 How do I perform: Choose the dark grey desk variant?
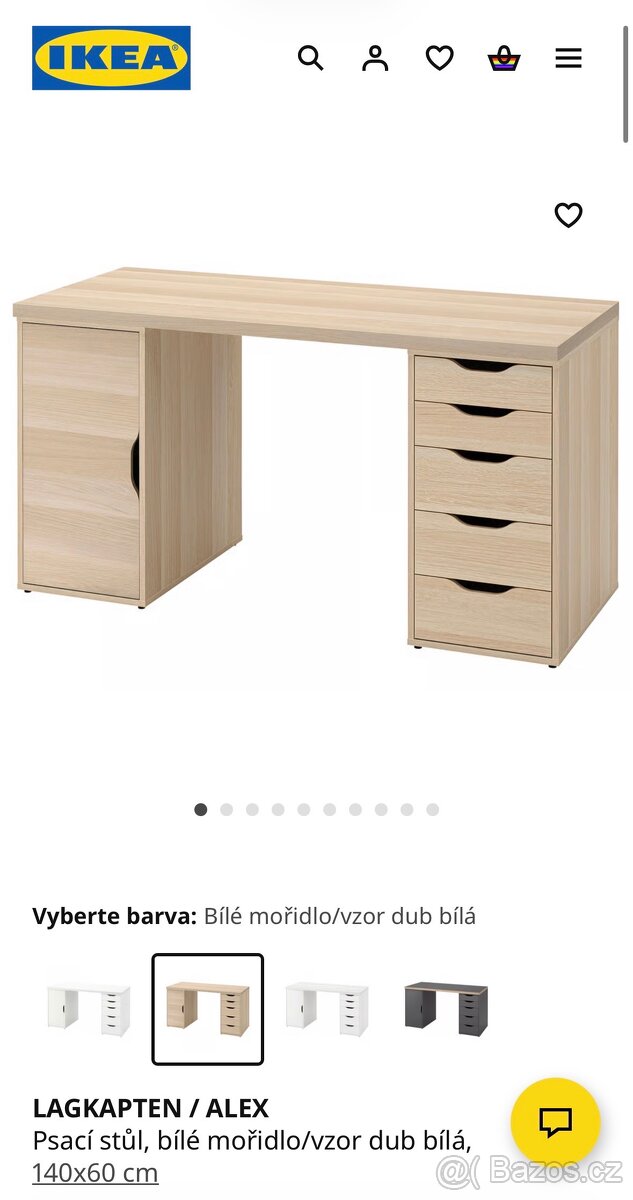446,1009
